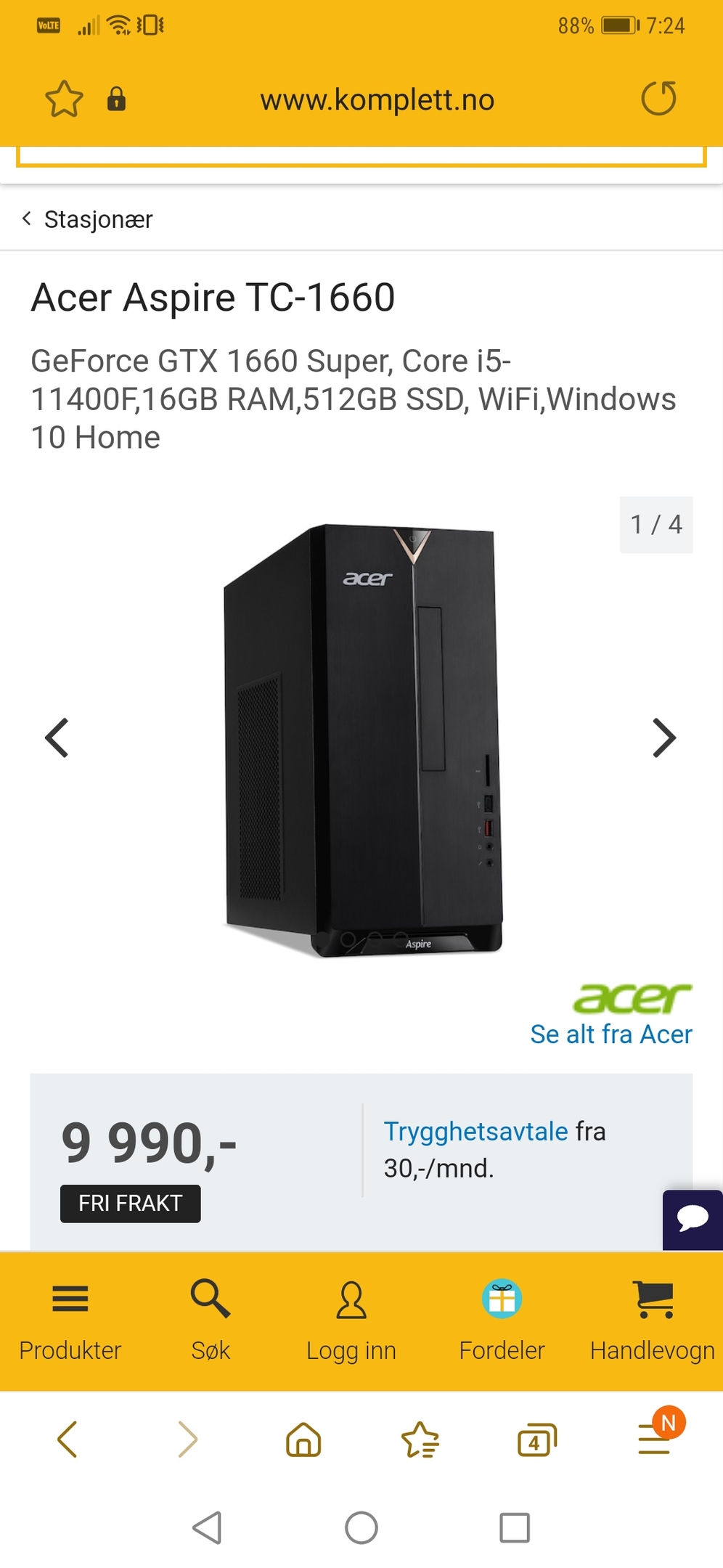723x1568 pixels.
Task: Bookmark this page with the star icon
Action: [x=64, y=99]
